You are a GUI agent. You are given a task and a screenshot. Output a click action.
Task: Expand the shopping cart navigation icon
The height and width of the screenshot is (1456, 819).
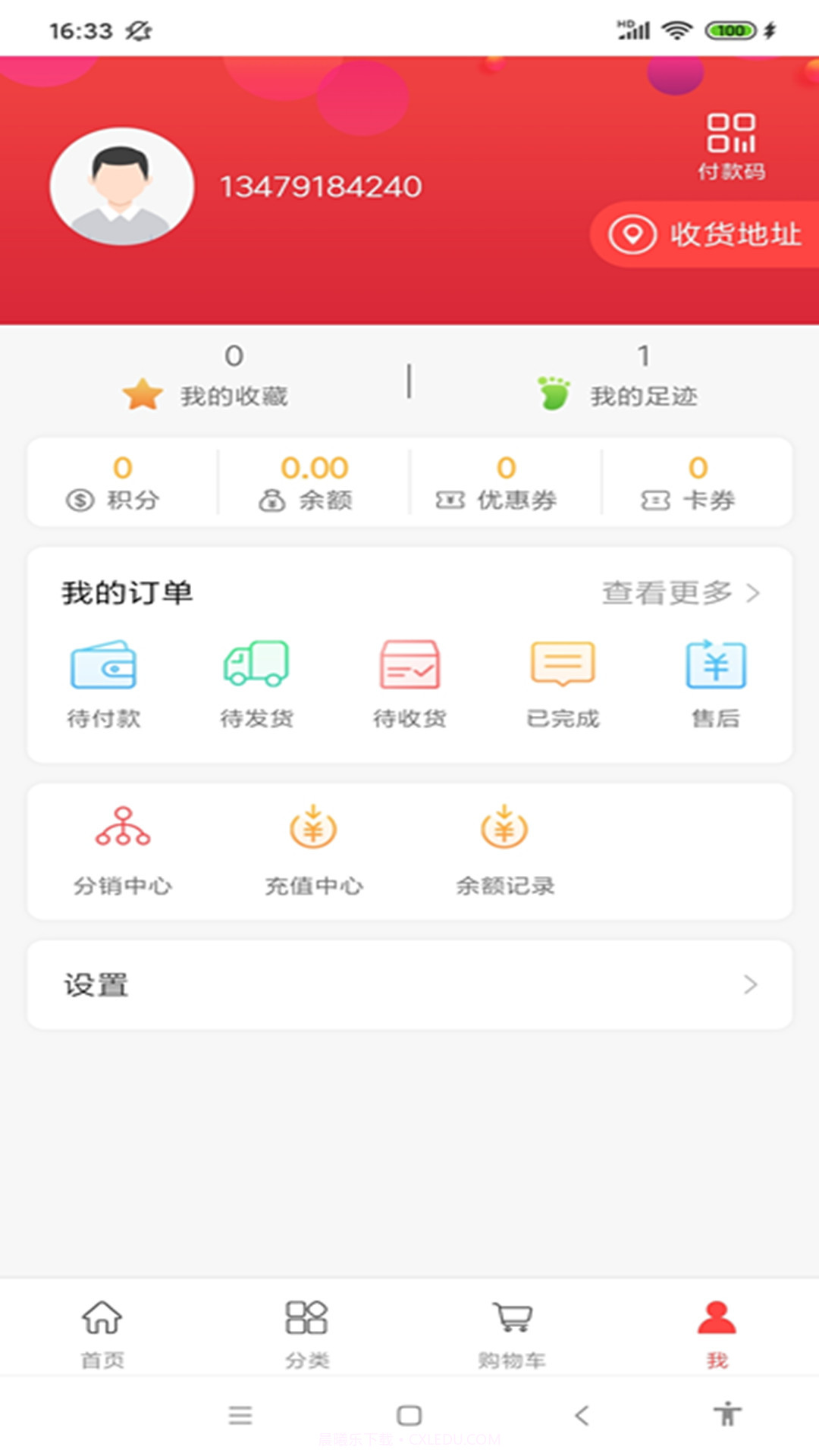pos(512,1318)
